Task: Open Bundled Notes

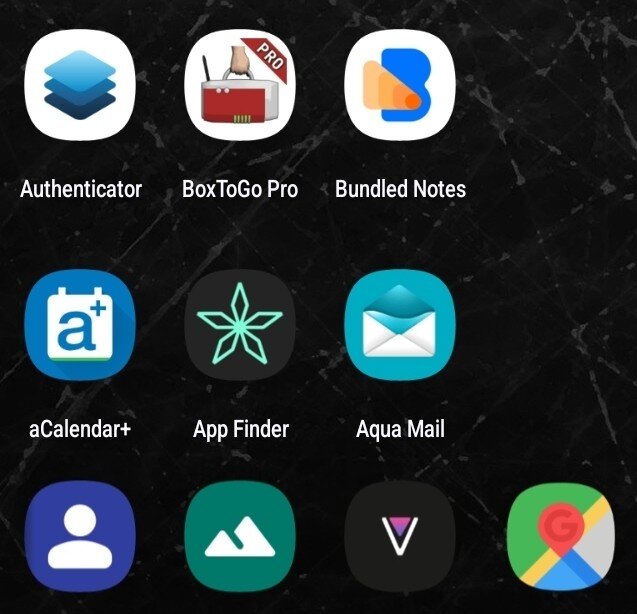Action: 400,87
